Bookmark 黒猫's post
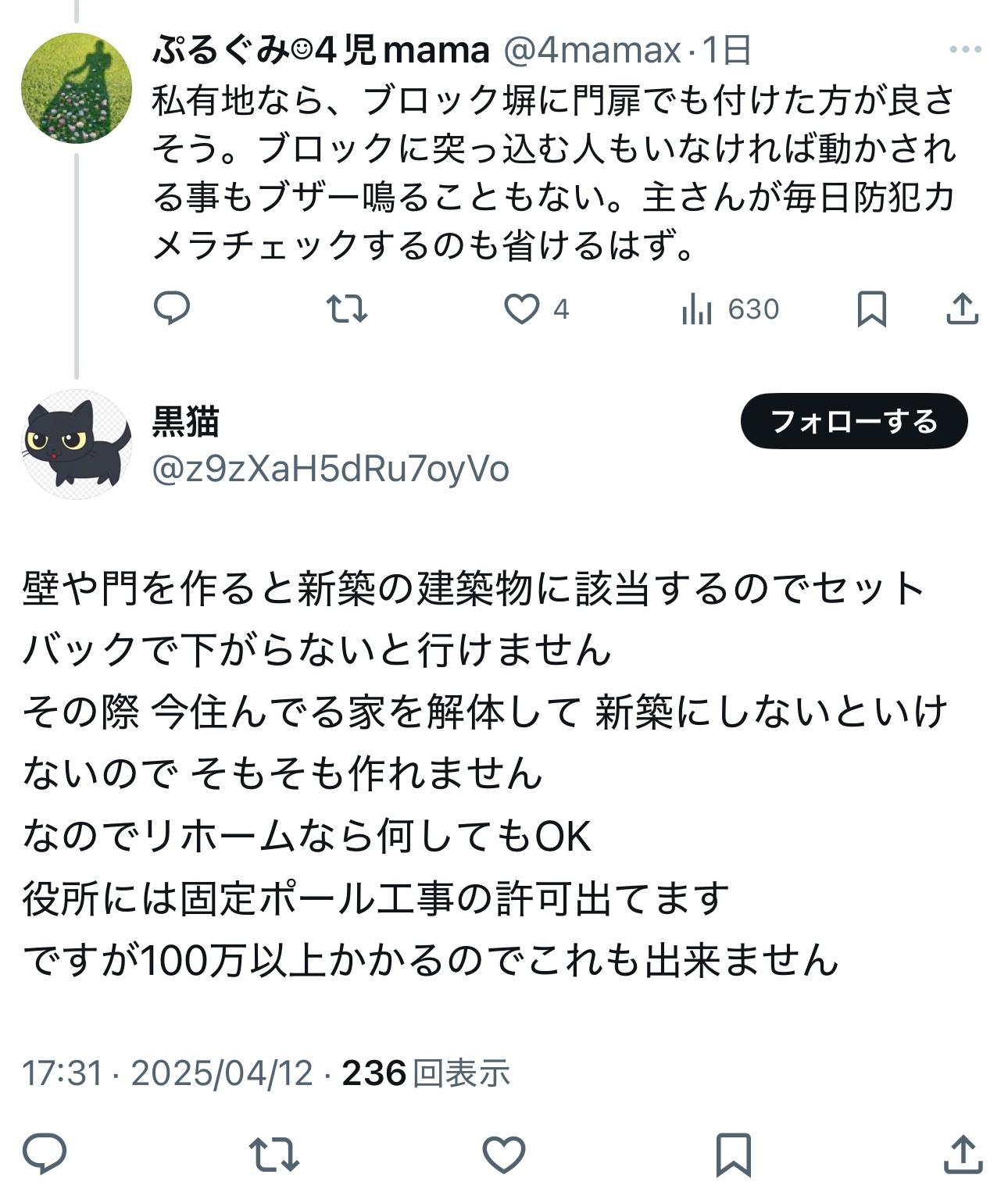 (733, 1154)
